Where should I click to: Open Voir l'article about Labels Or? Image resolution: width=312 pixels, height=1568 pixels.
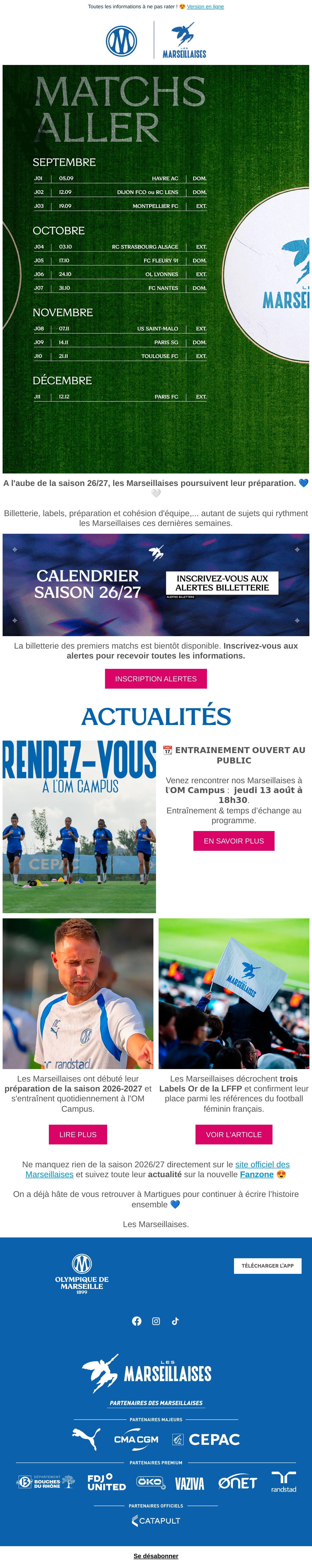[234, 1135]
